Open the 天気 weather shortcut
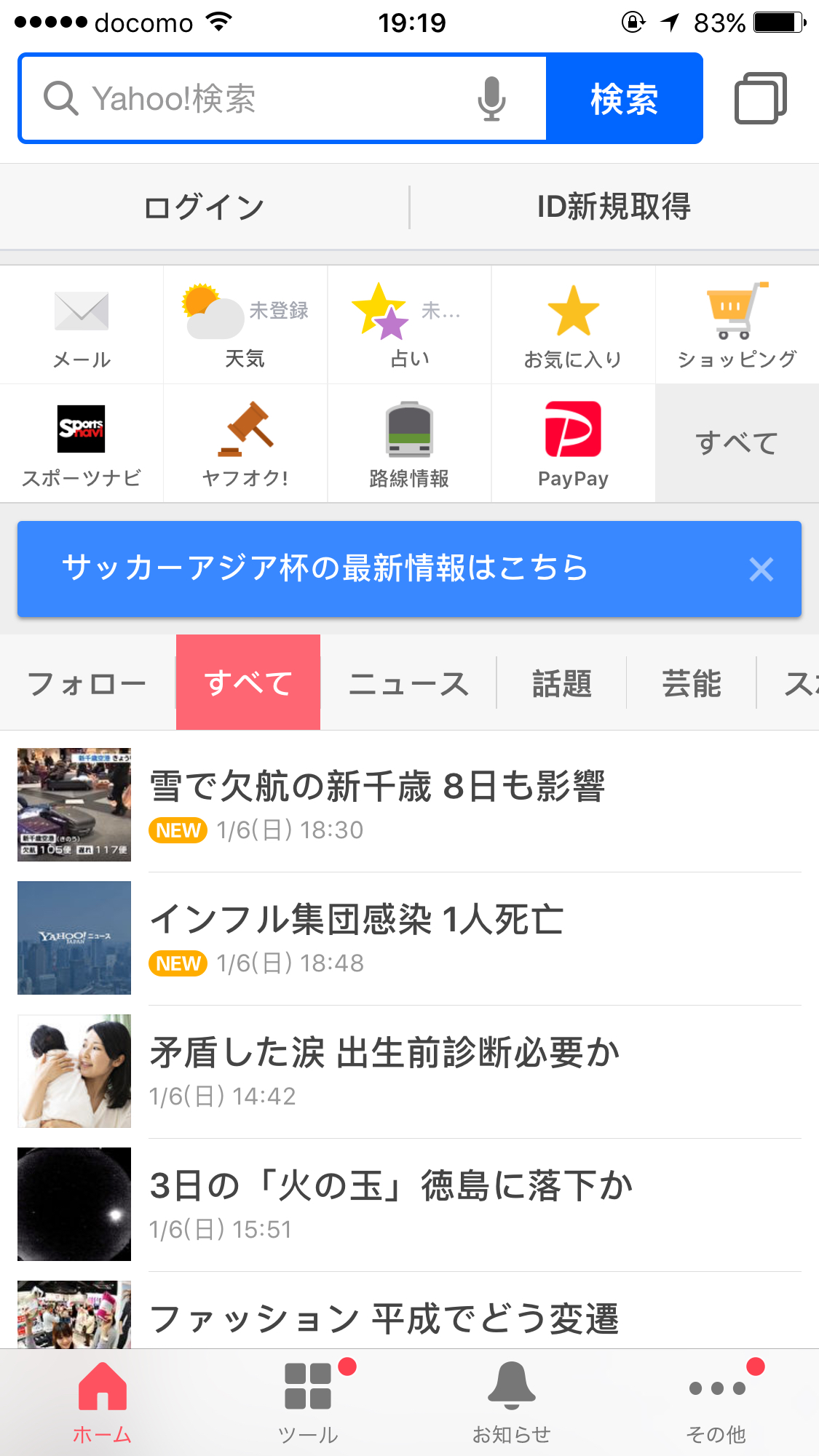 (245, 325)
